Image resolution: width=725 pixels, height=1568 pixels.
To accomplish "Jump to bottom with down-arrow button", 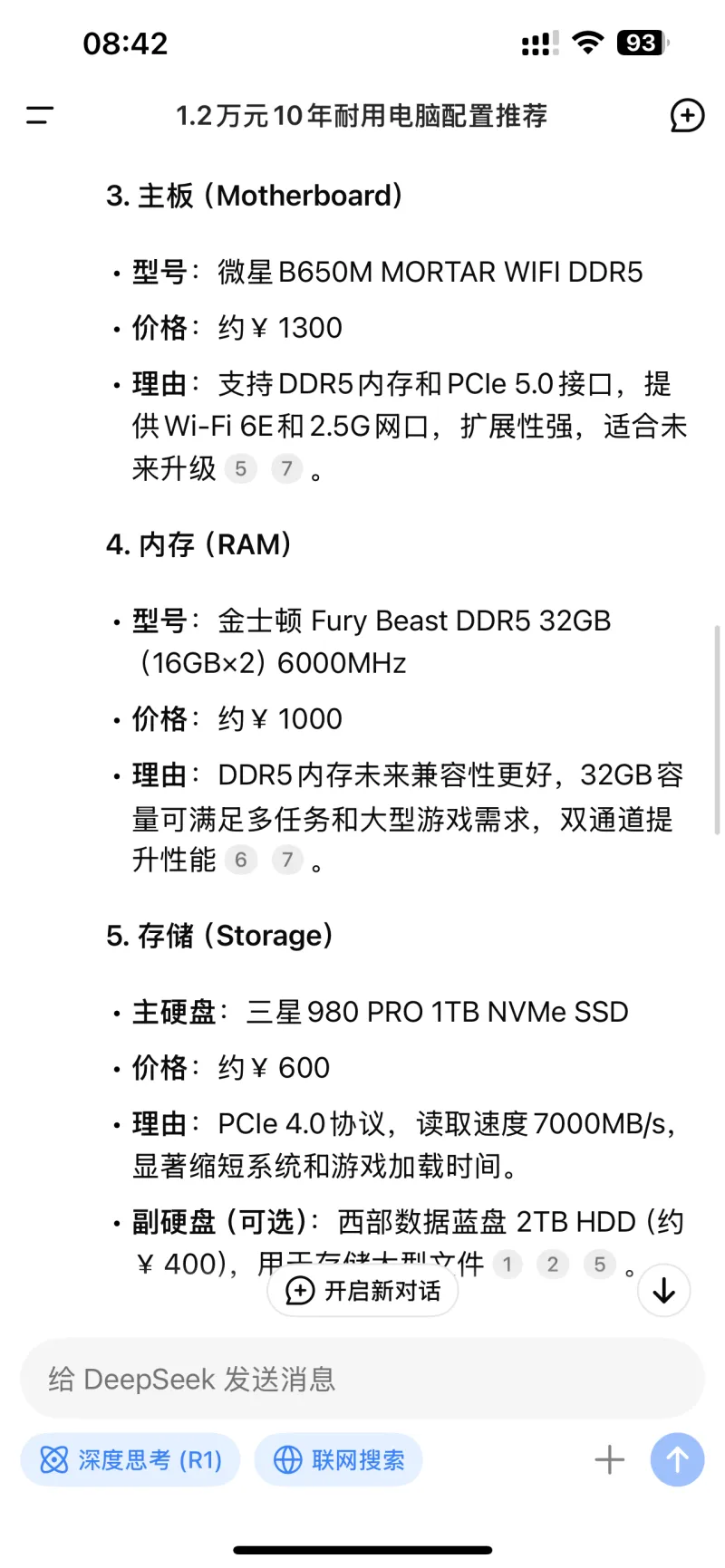I will click(x=664, y=1291).
